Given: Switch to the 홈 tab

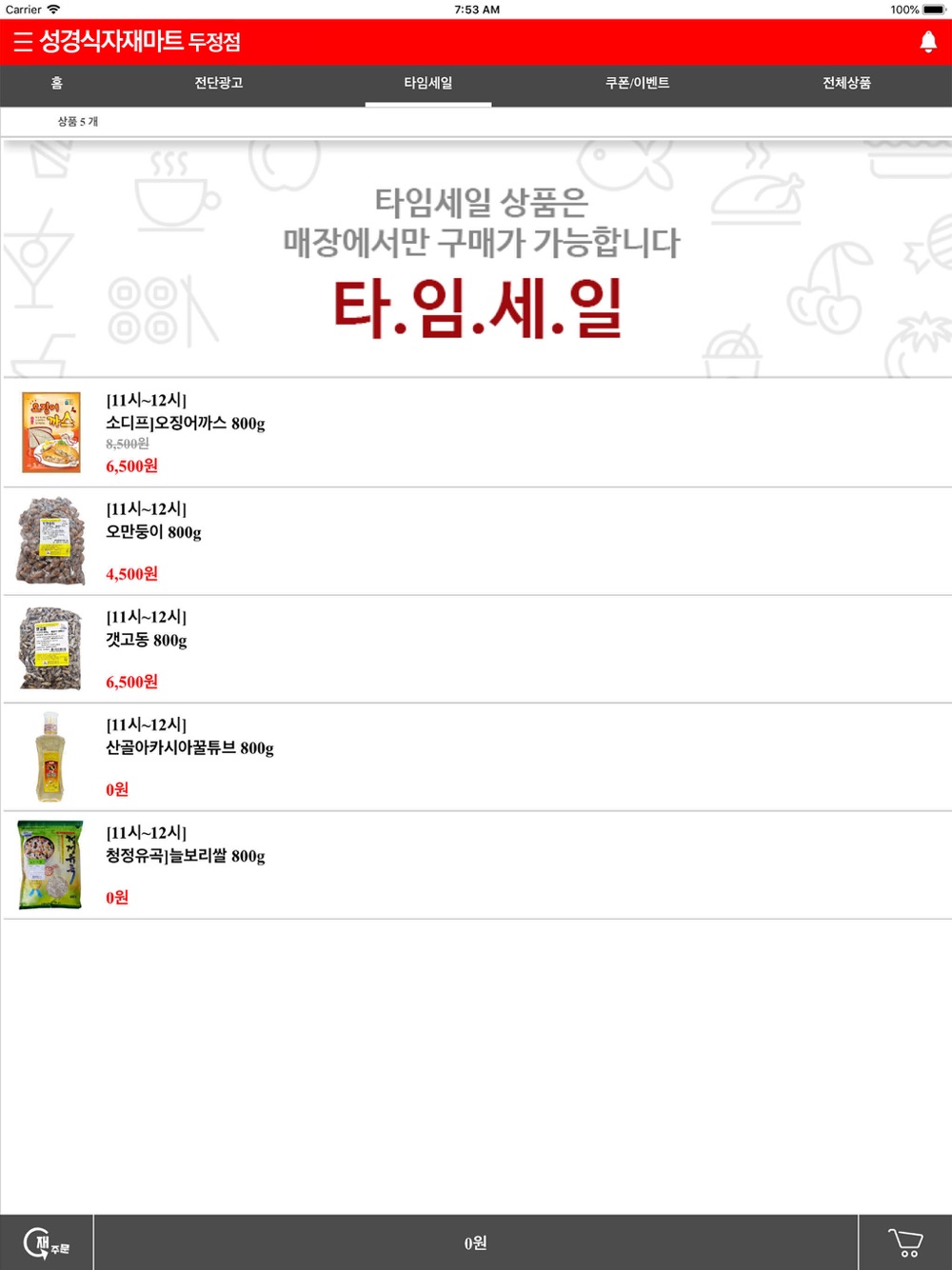Looking at the screenshot, I should pyautogui.click(x=57, y=84).
